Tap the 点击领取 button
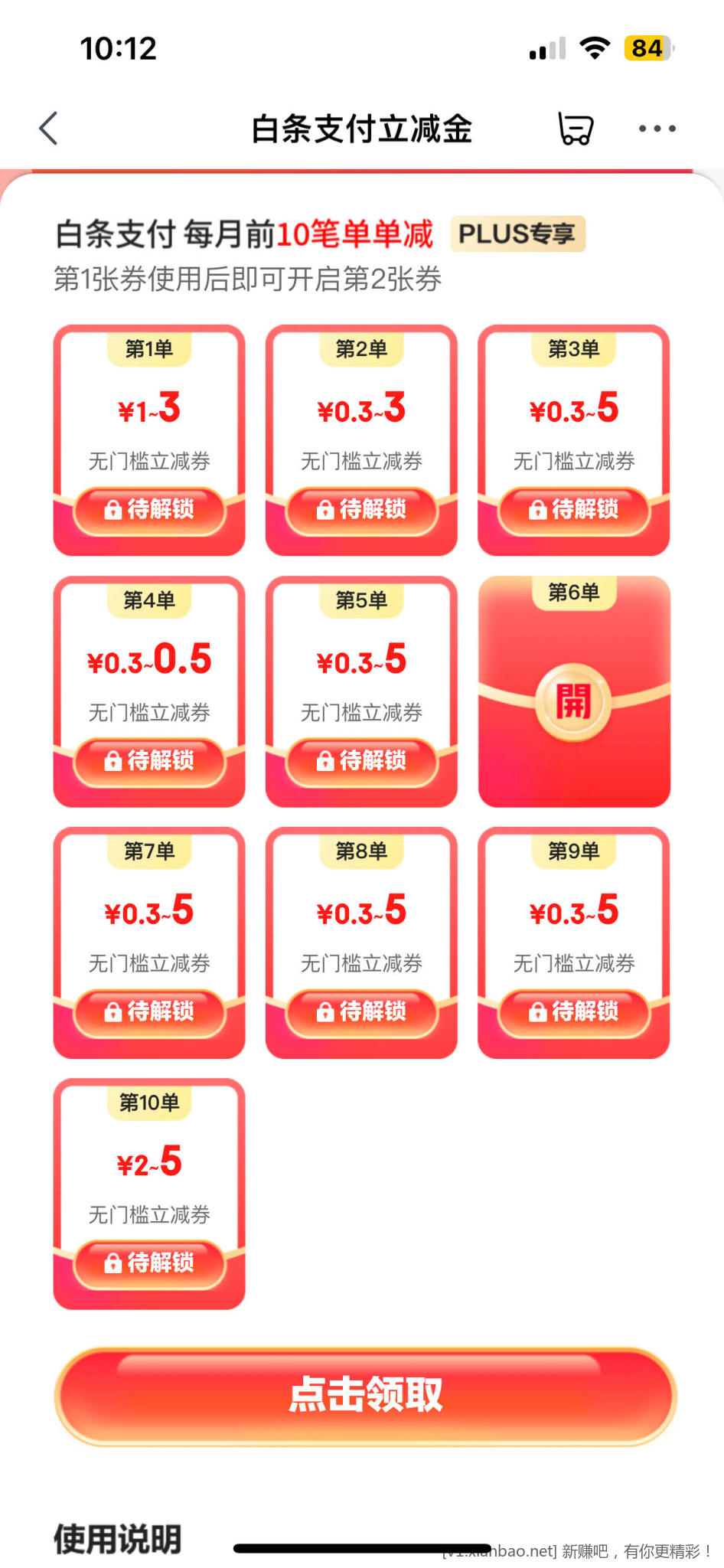The width and height of the screenshot is (724, 1568). (x=365, y=1396)
